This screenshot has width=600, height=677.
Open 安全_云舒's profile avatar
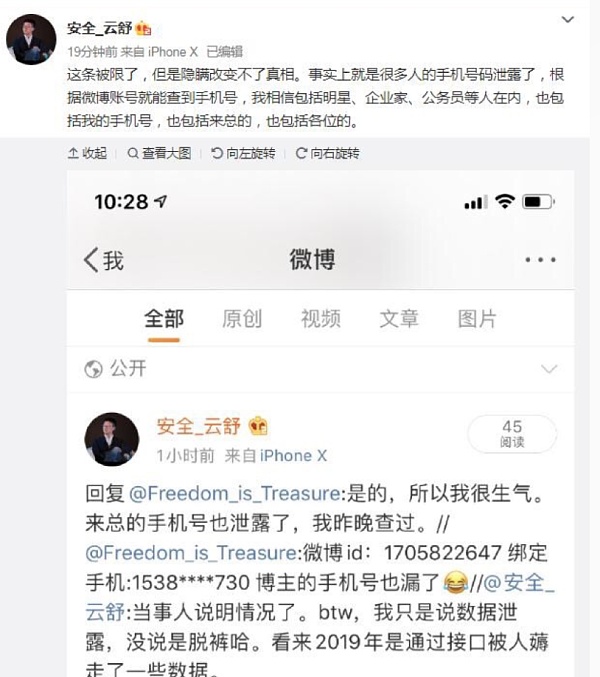click(31, 40)
